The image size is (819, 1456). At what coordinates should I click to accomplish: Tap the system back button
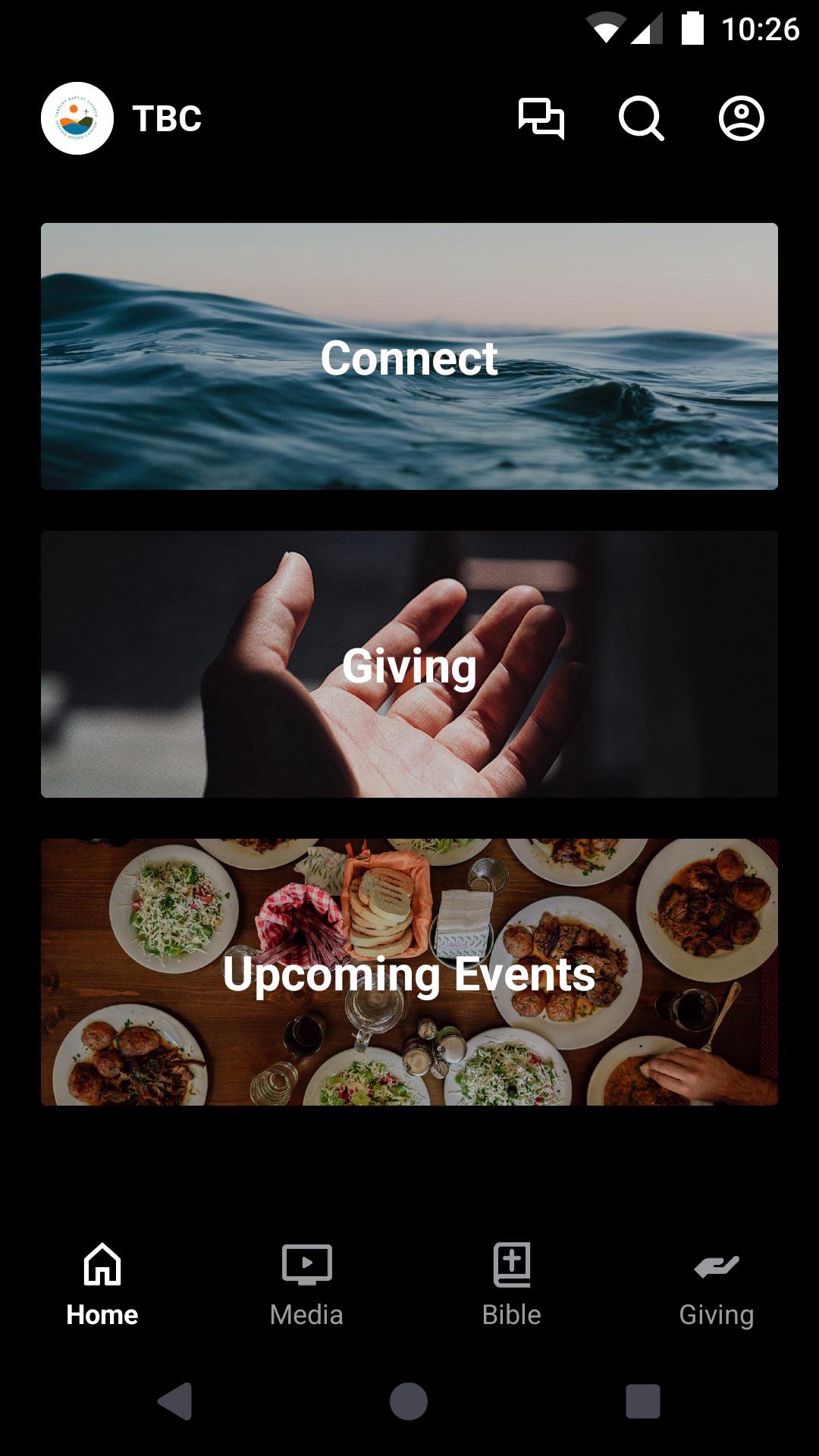[175, 1401]
